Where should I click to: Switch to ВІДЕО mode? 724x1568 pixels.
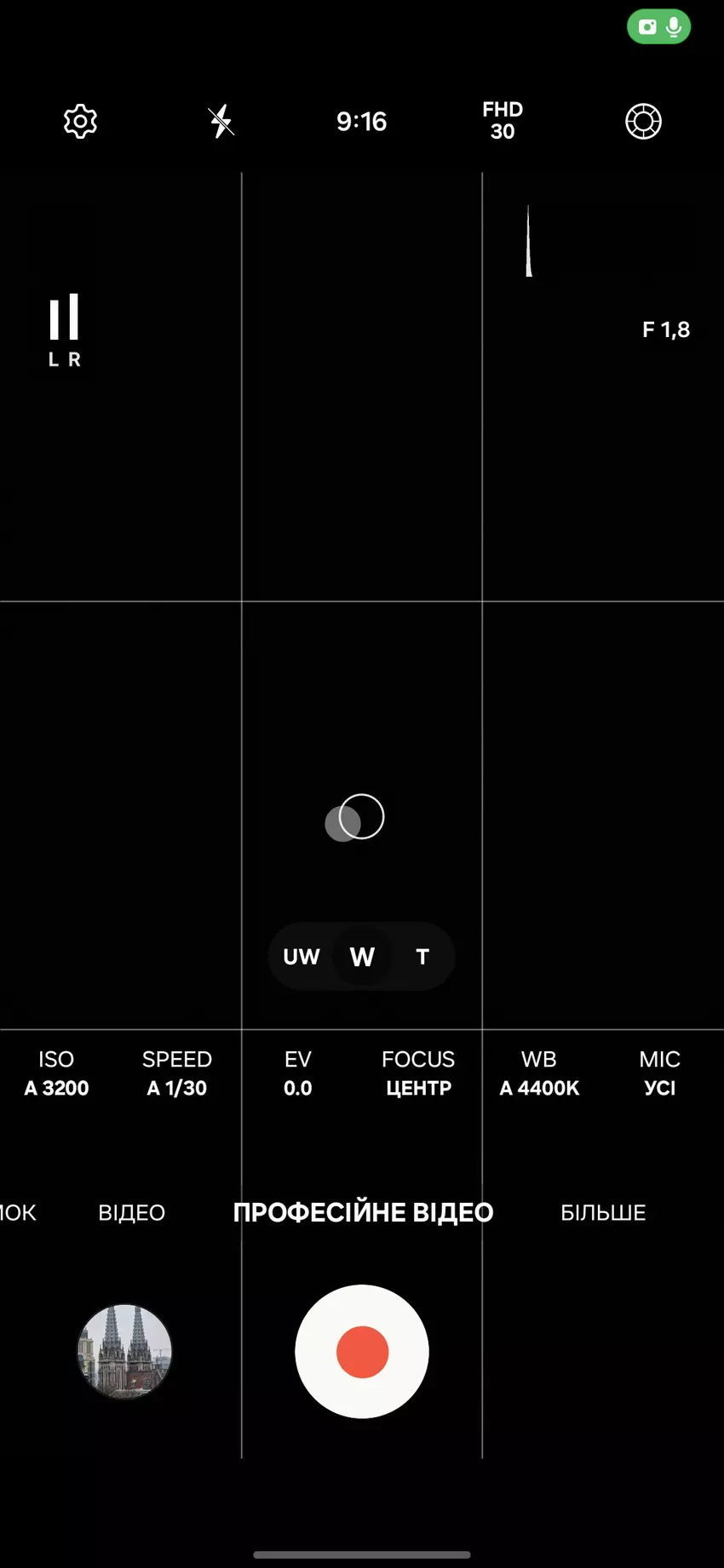point(131,1212)
